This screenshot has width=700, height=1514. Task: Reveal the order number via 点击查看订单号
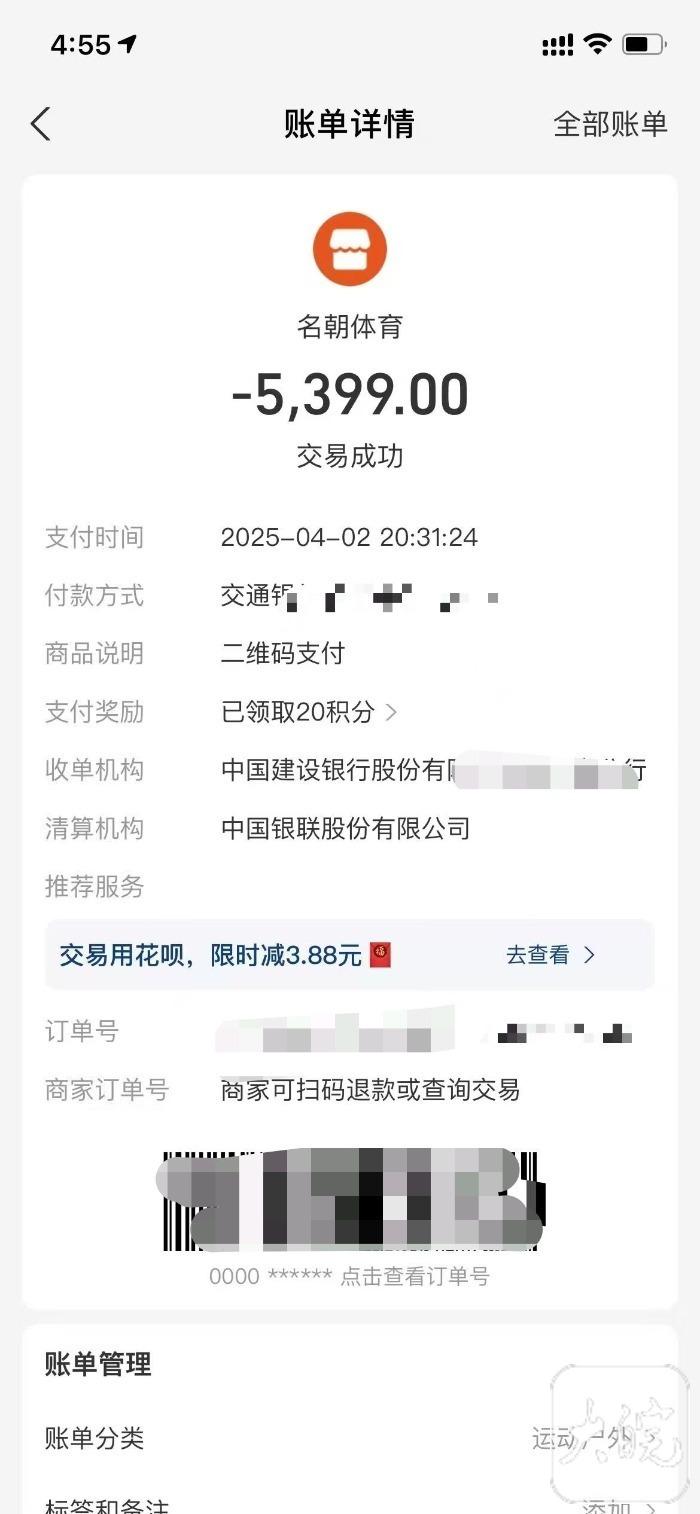414,1277
